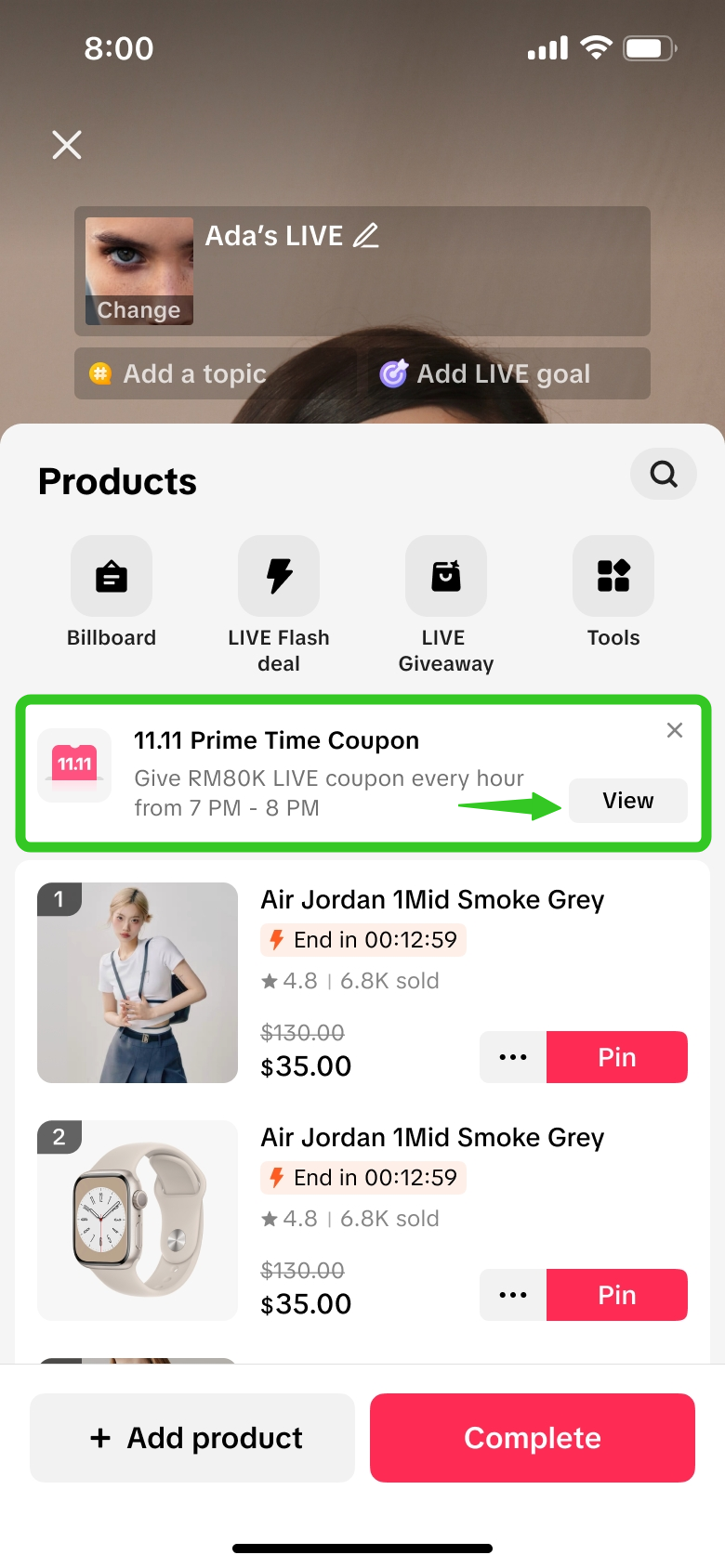The image size is (725, 1568).
Task: Pin product number 1
Action: [617, 1057]
